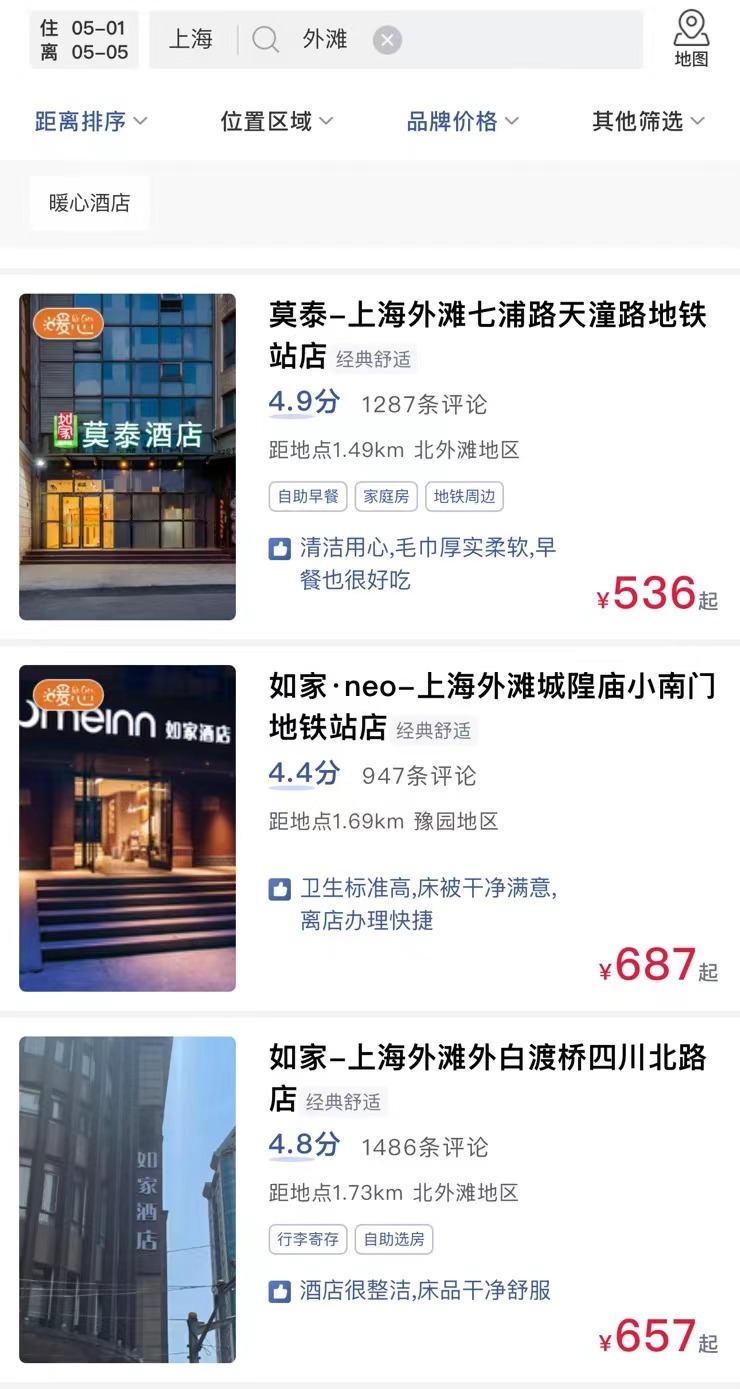Viewport: 740px width, 1389px height.
Task: Expand the 品牌价格 filter dropdown
Action: click(462, 121)
